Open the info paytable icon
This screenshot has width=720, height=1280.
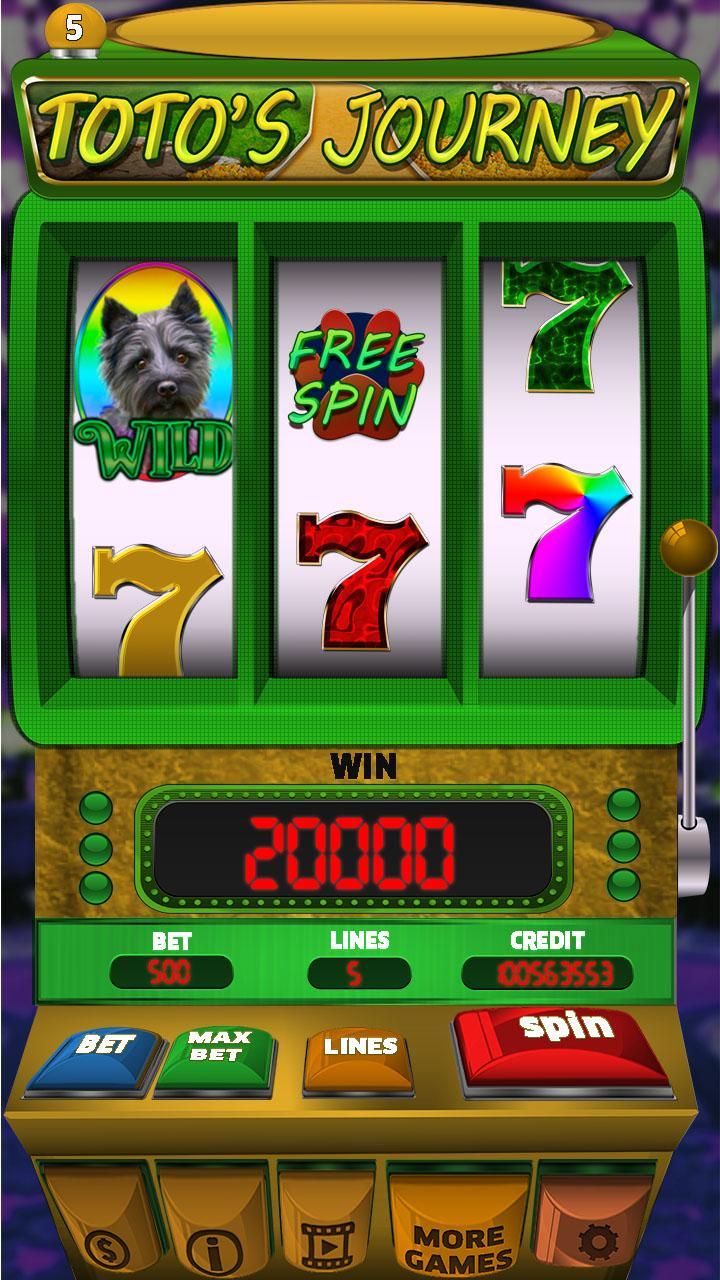pos(214,1245)
